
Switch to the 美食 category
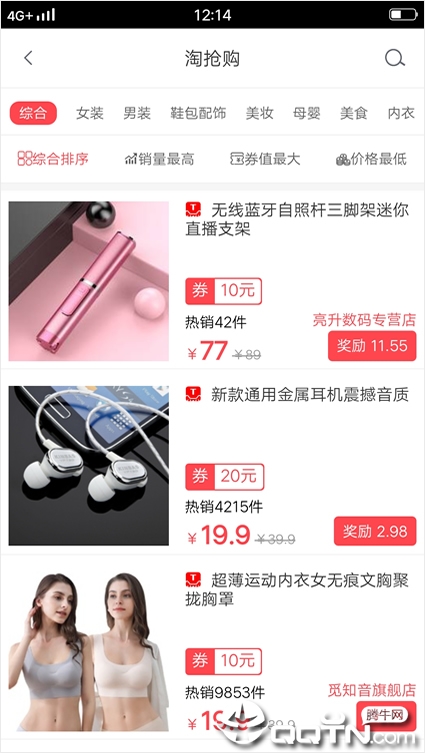click(x=354, y=113)
